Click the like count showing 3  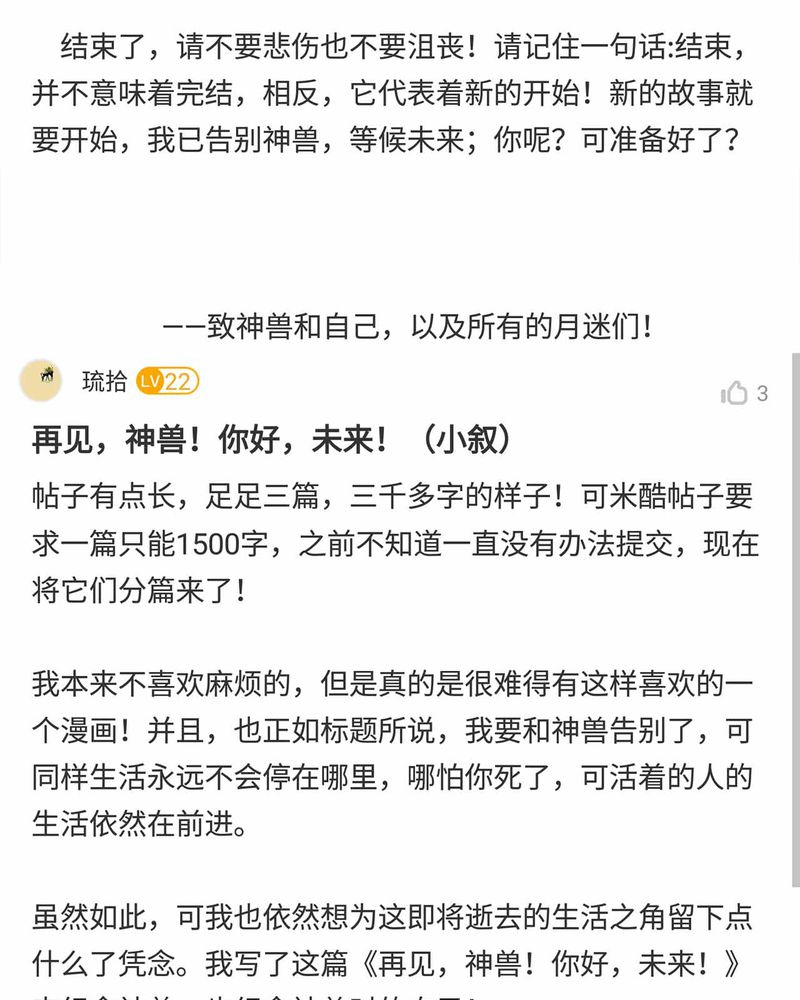pyautogui.click(x=762, y=394)
